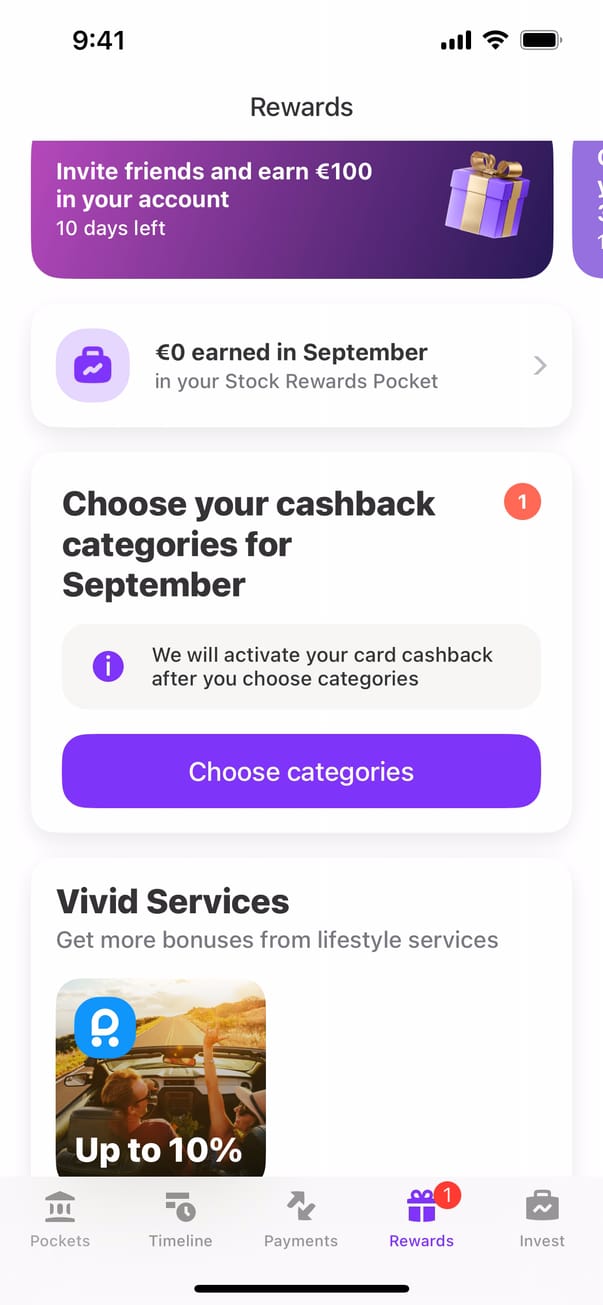The image size is (603, 1305).
Task: Open the invite friends €100 banner
Action: point(291,208)
